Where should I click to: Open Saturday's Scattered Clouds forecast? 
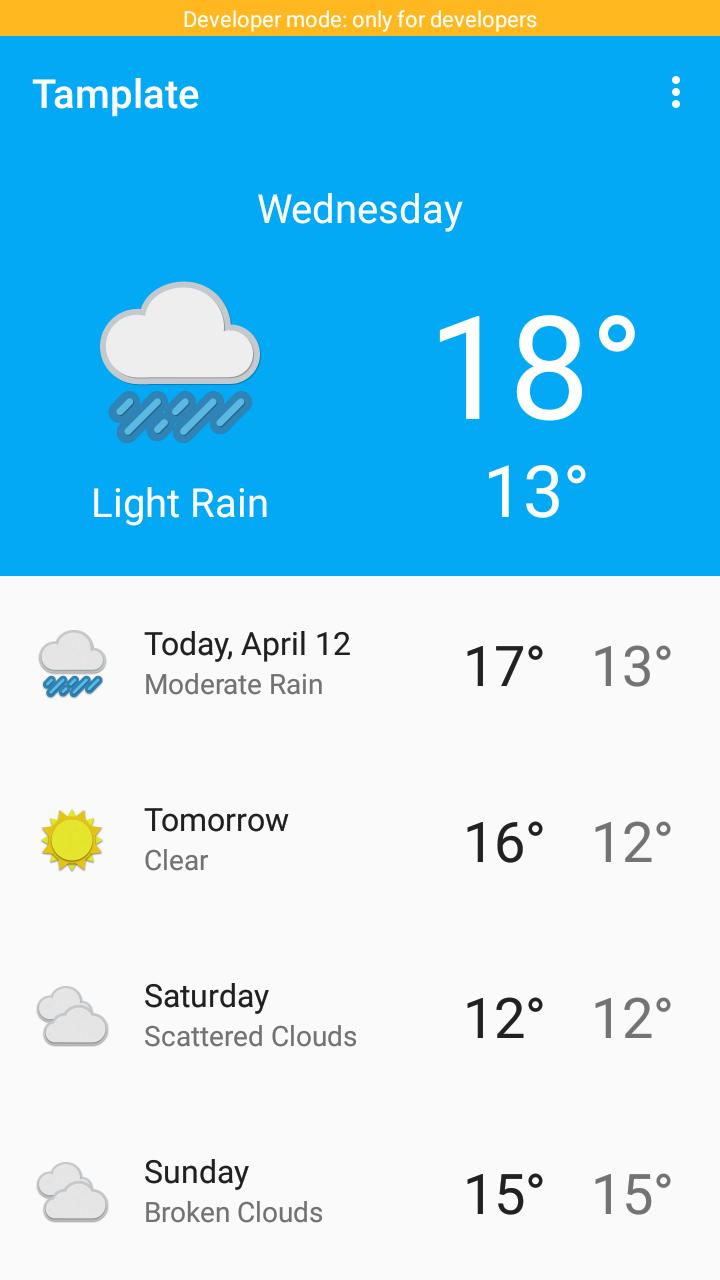coord(360,1014)
